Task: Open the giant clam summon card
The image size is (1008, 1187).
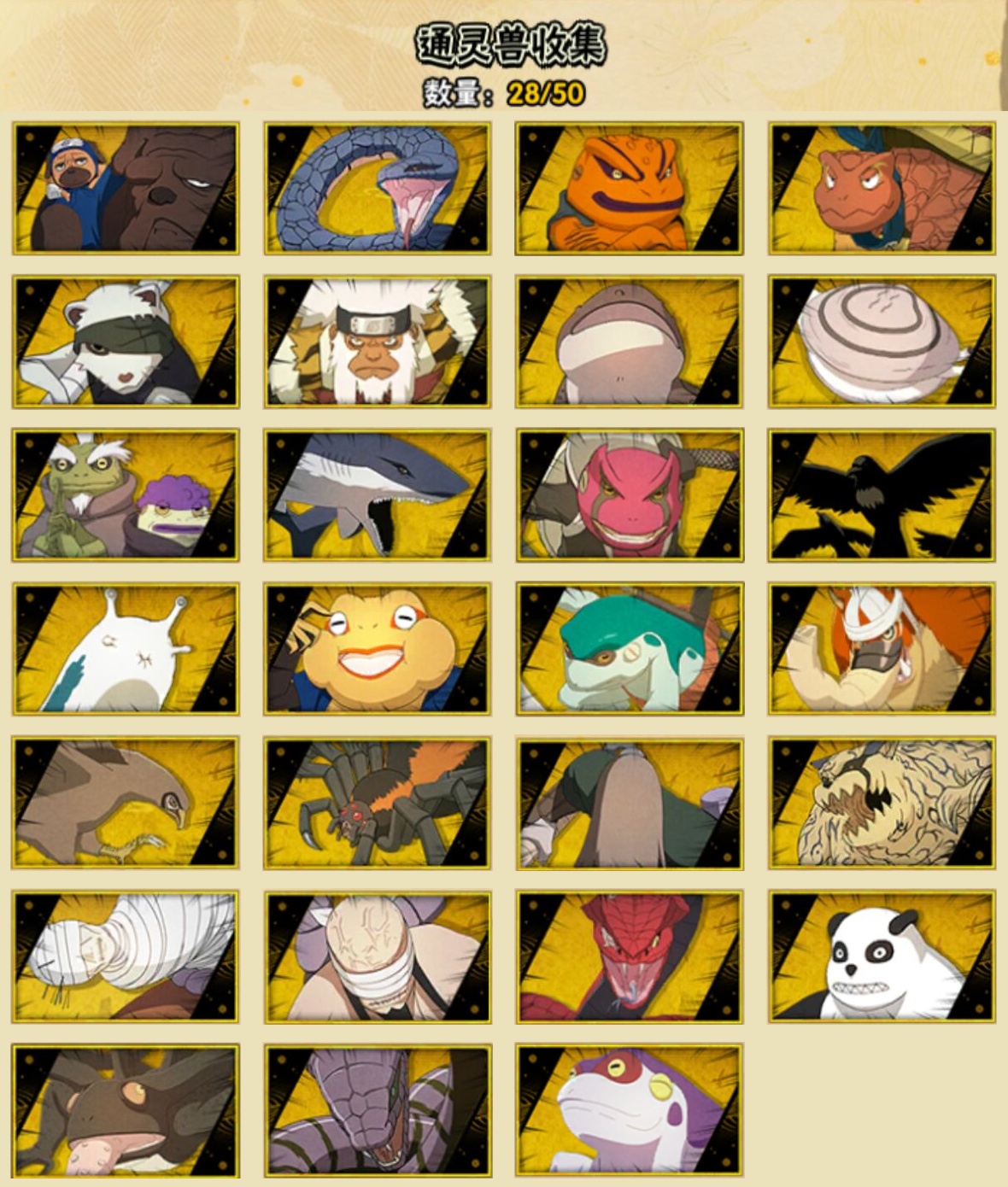Action: [x=881, y=342]
